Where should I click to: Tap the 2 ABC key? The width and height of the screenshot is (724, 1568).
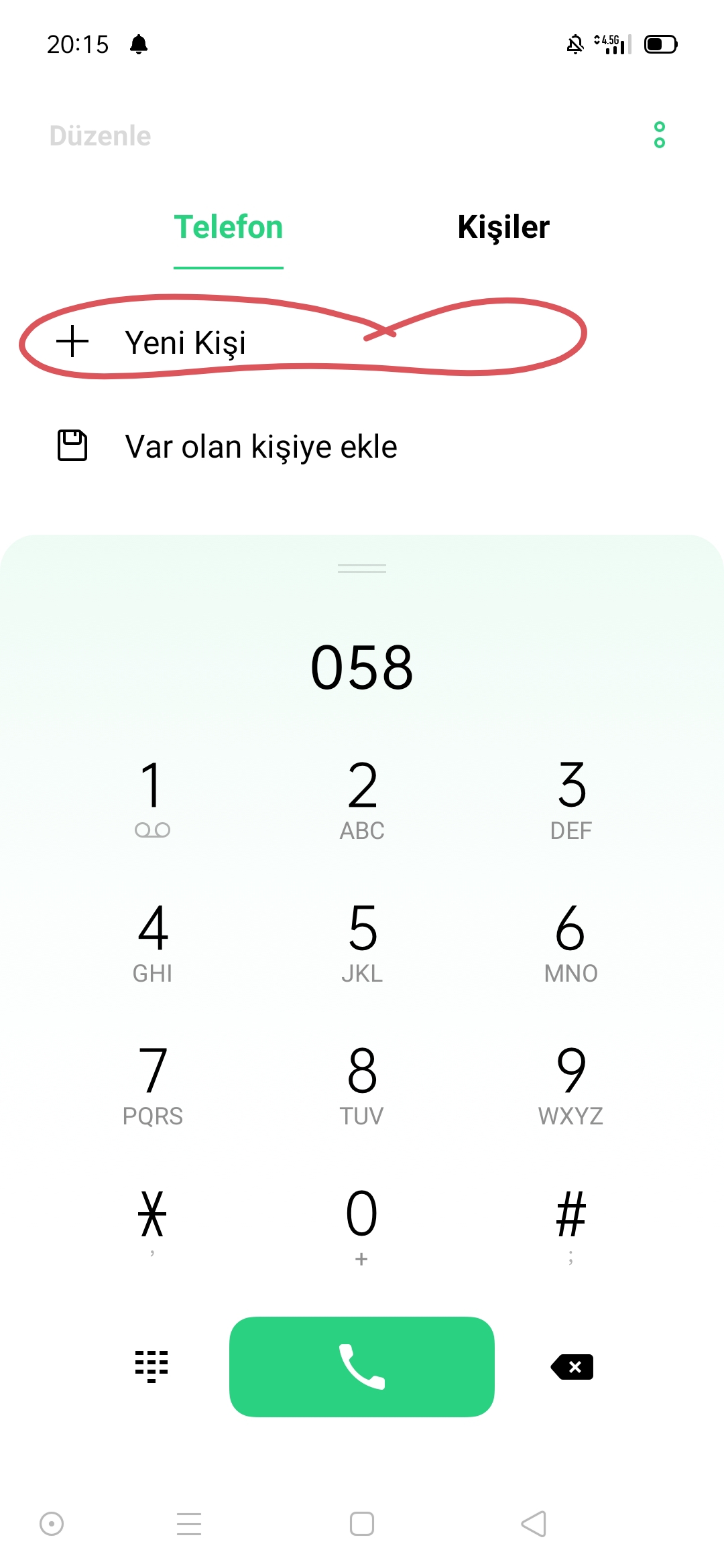tap(362, 799)
